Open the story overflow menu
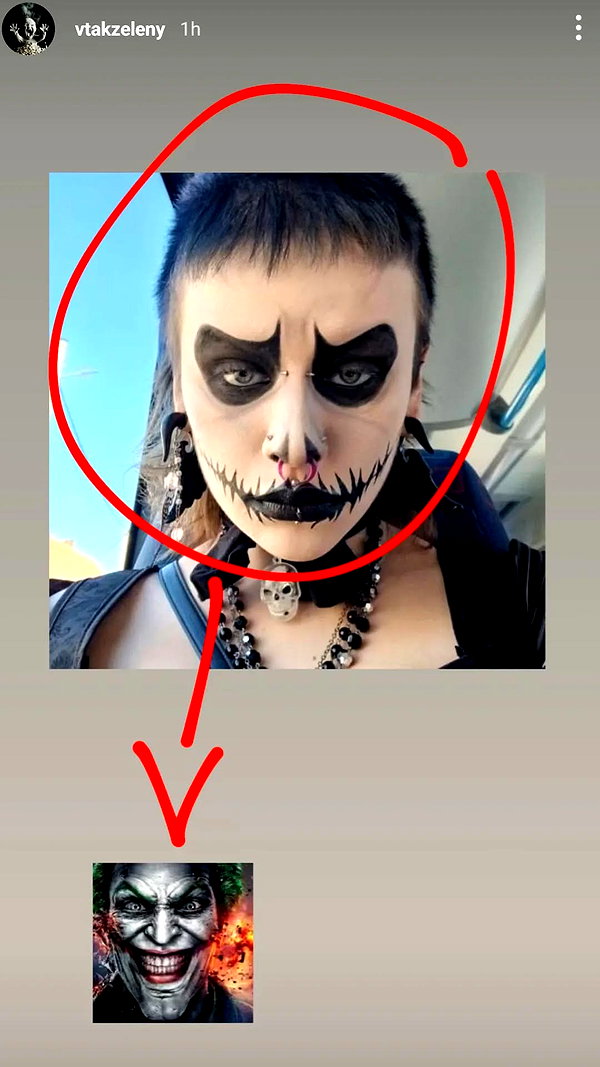The height and width of the screenshot is (1067, 600). click(x=578, y=28)
